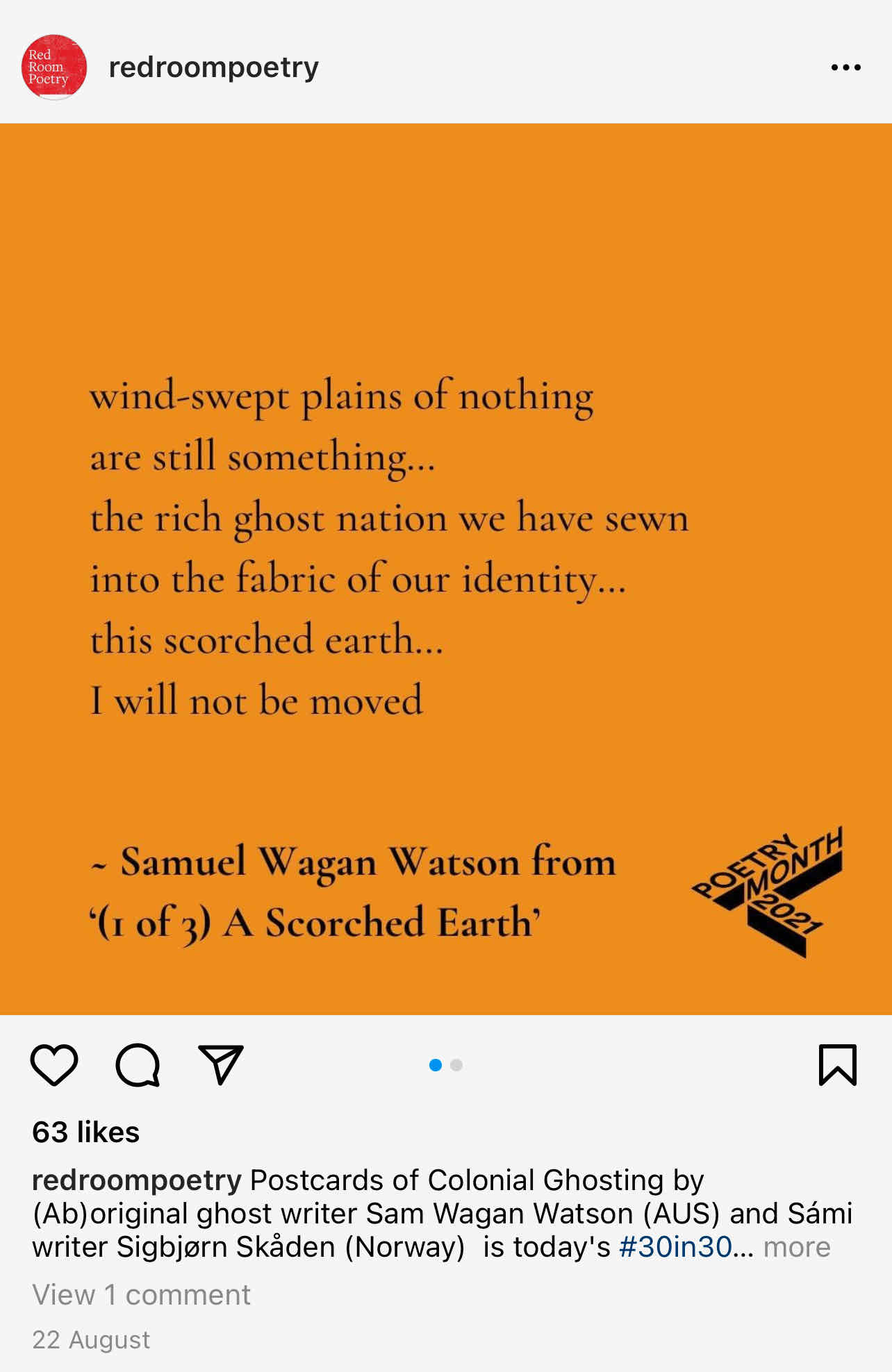This screenshot has width=892, height=1372.
Task: View the 63 likes list
Action: [86, 1132]
